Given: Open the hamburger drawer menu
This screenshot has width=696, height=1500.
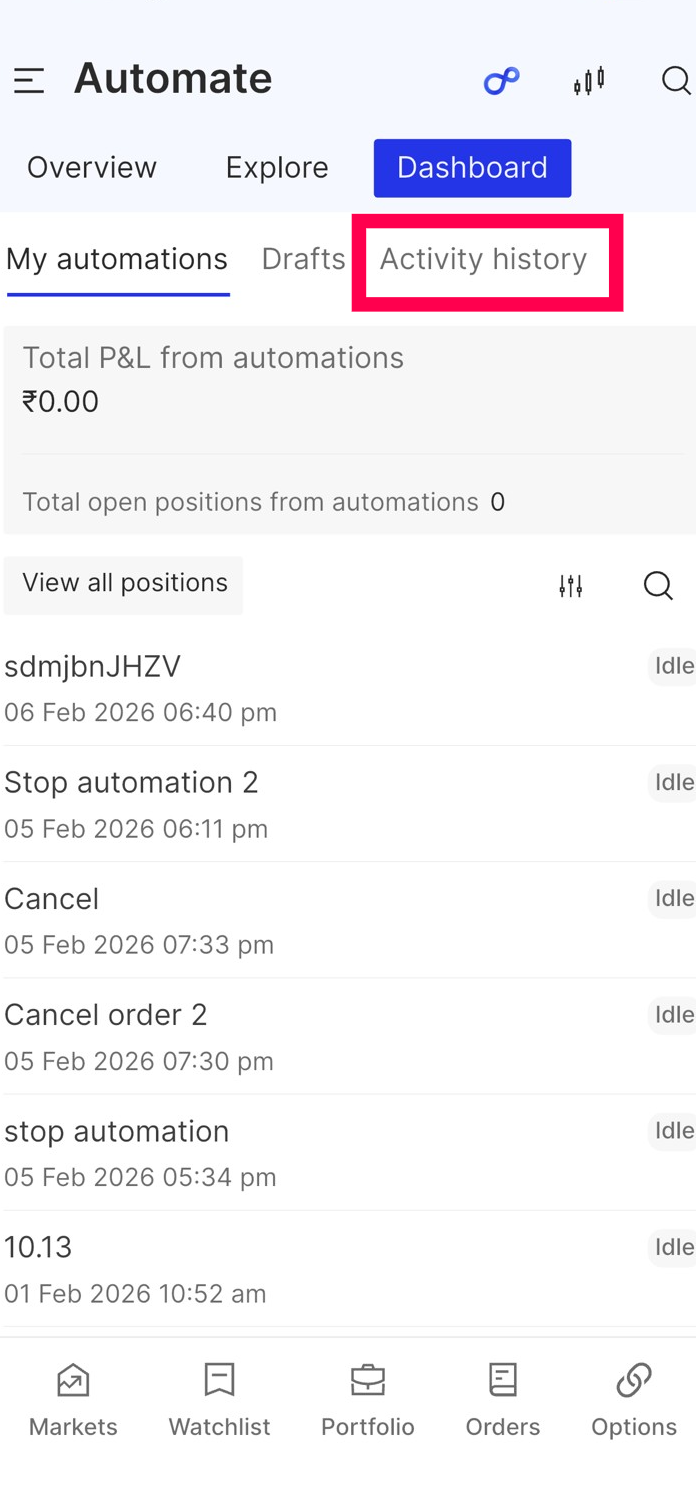Looking at the screenshot, I should click(29, 80).
